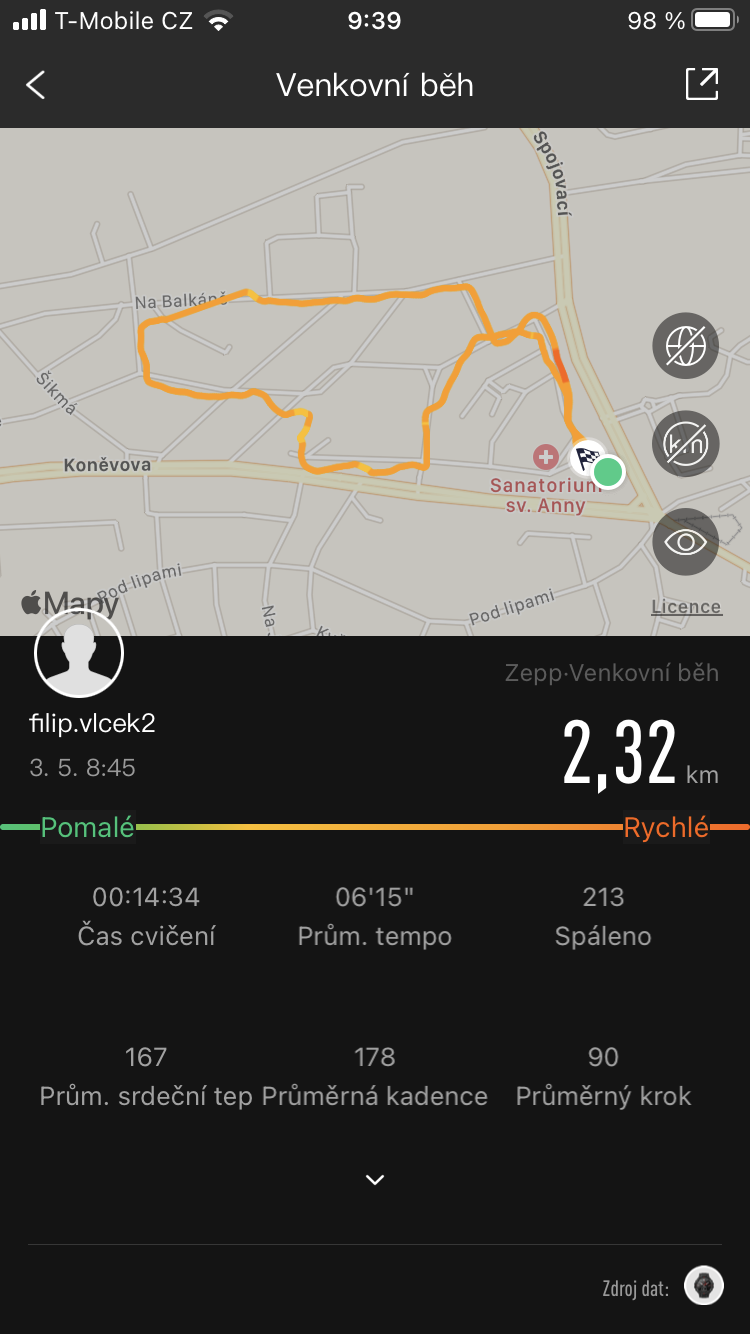750x1334 pixels.
Task: Expand more workout stats with down chevron
Action: [375, 1180]
